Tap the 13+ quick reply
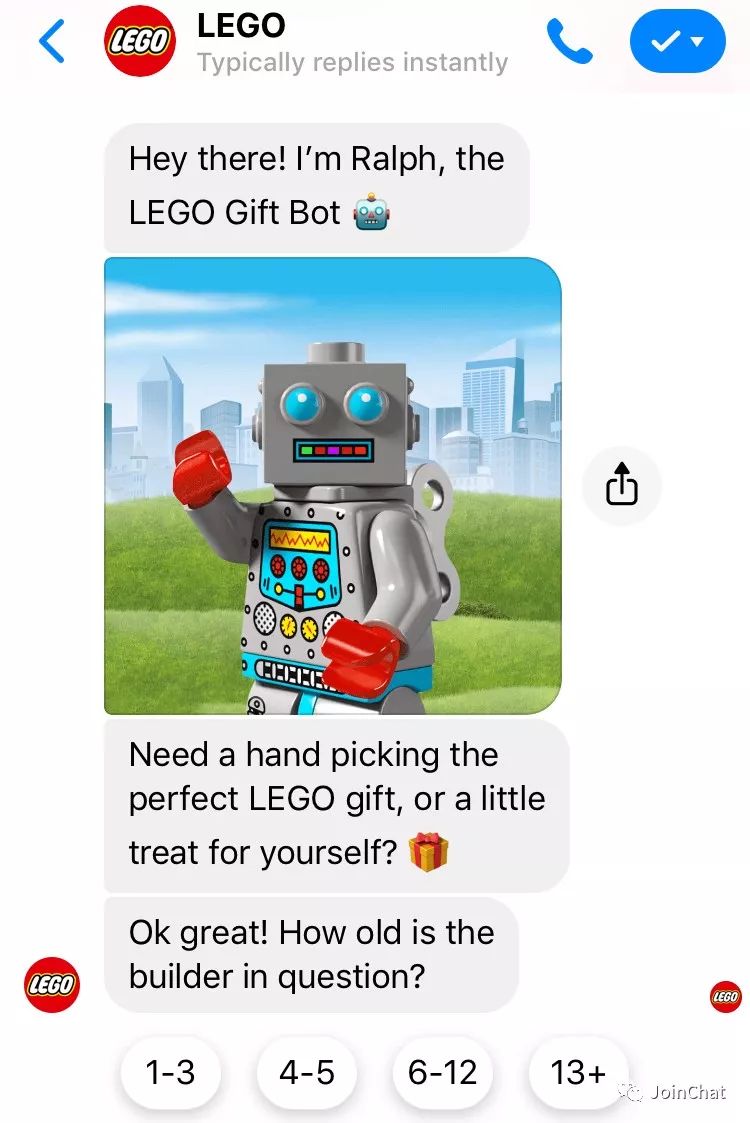 pos(577,1073)
